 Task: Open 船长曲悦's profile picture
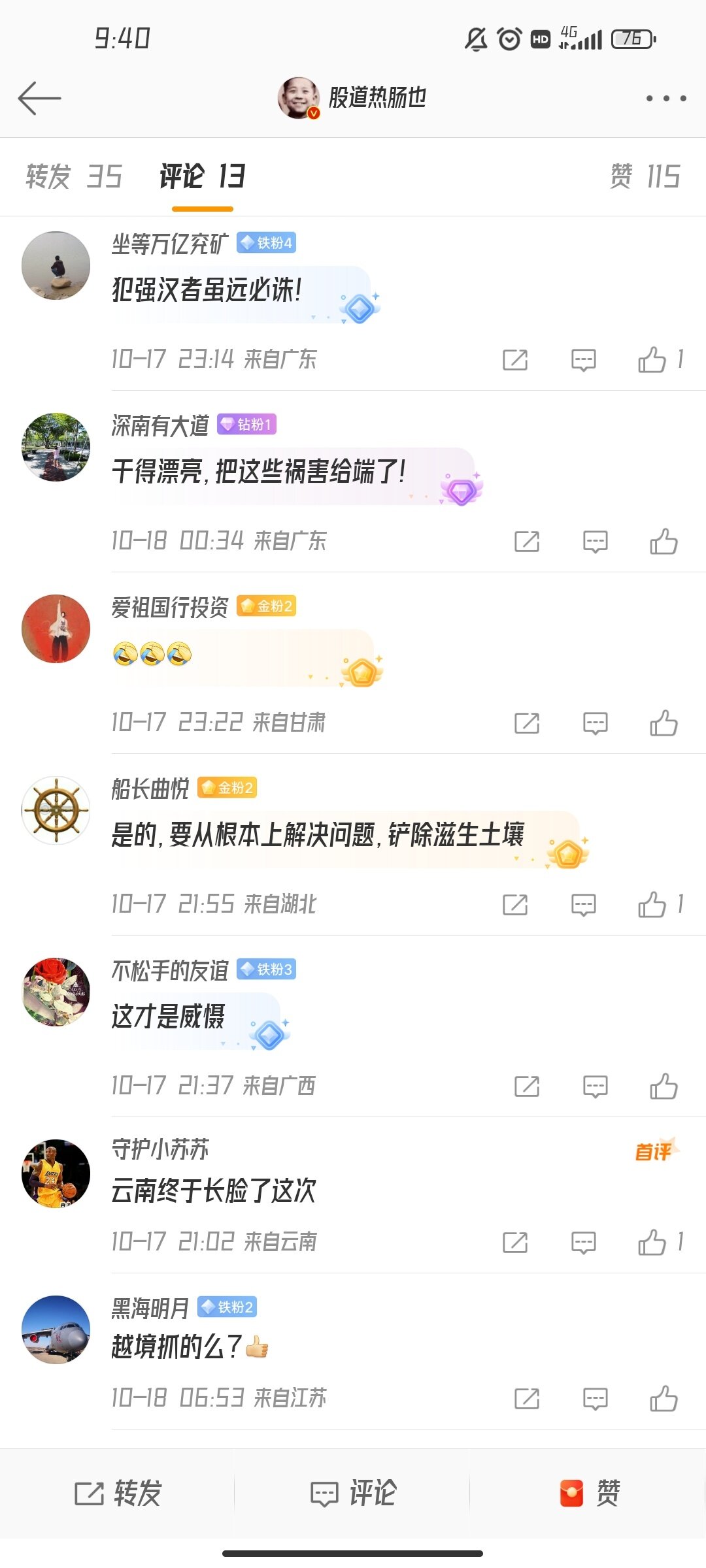(56, 810)
